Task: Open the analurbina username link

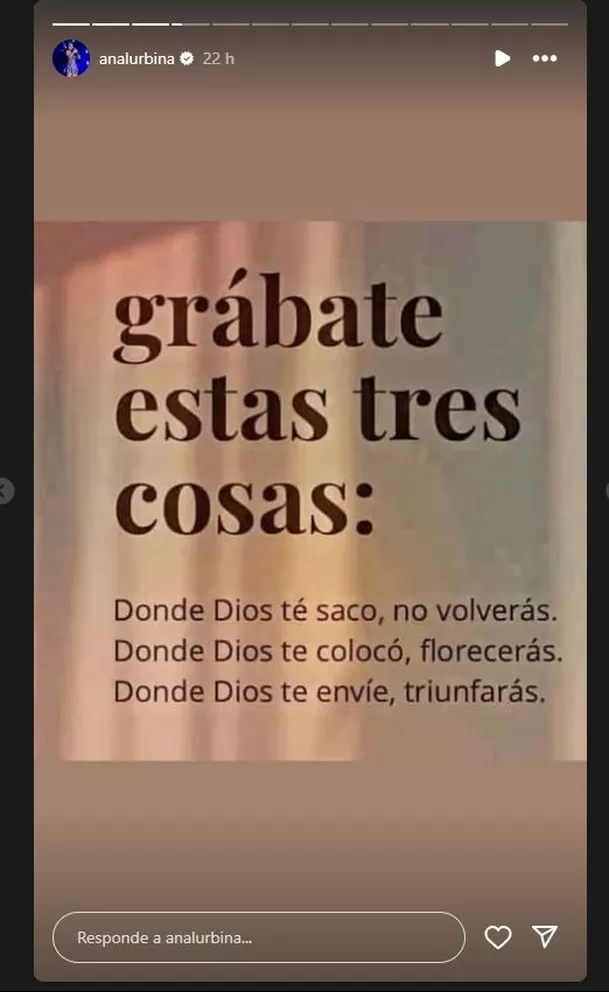Action: tap(136, 59)
